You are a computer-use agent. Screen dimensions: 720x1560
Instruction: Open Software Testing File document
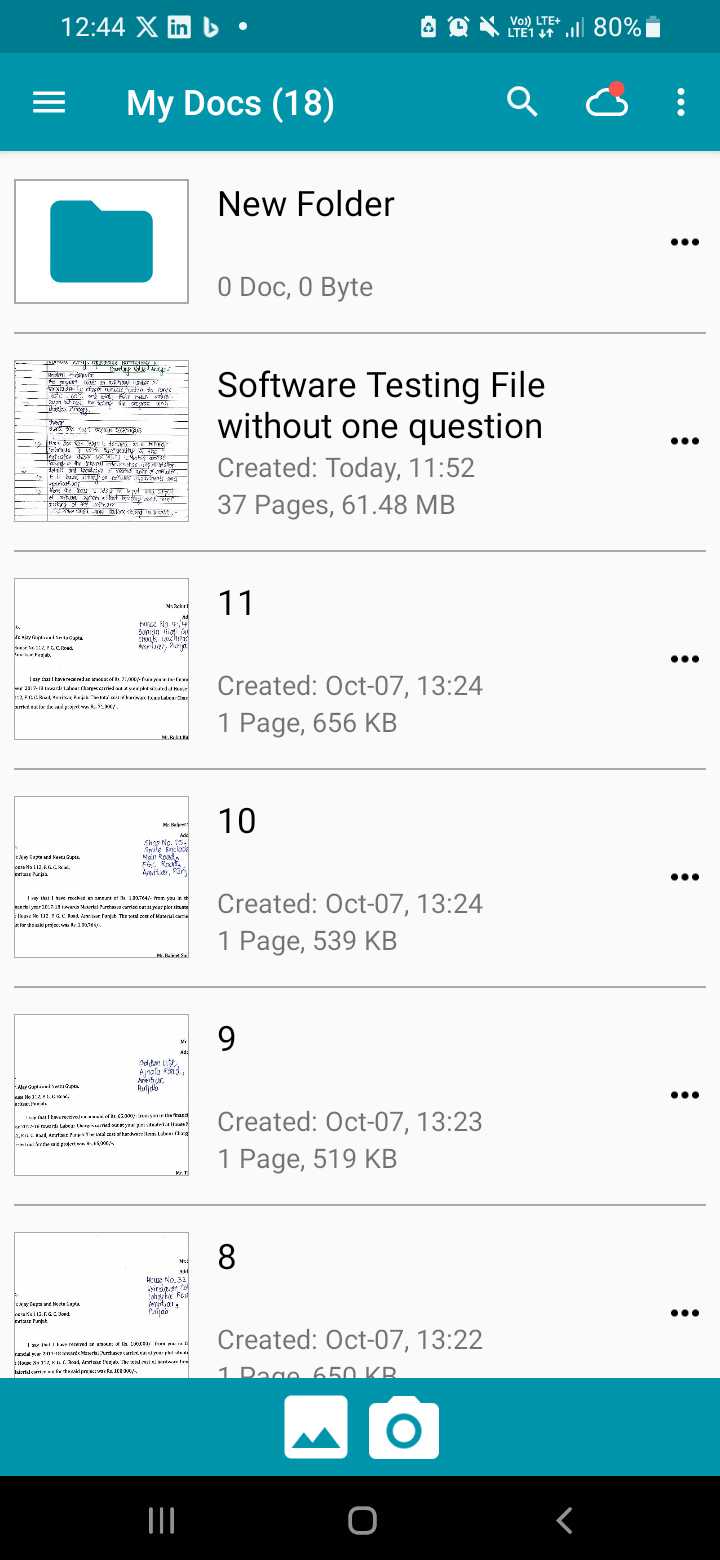click(x=380, y=440)
